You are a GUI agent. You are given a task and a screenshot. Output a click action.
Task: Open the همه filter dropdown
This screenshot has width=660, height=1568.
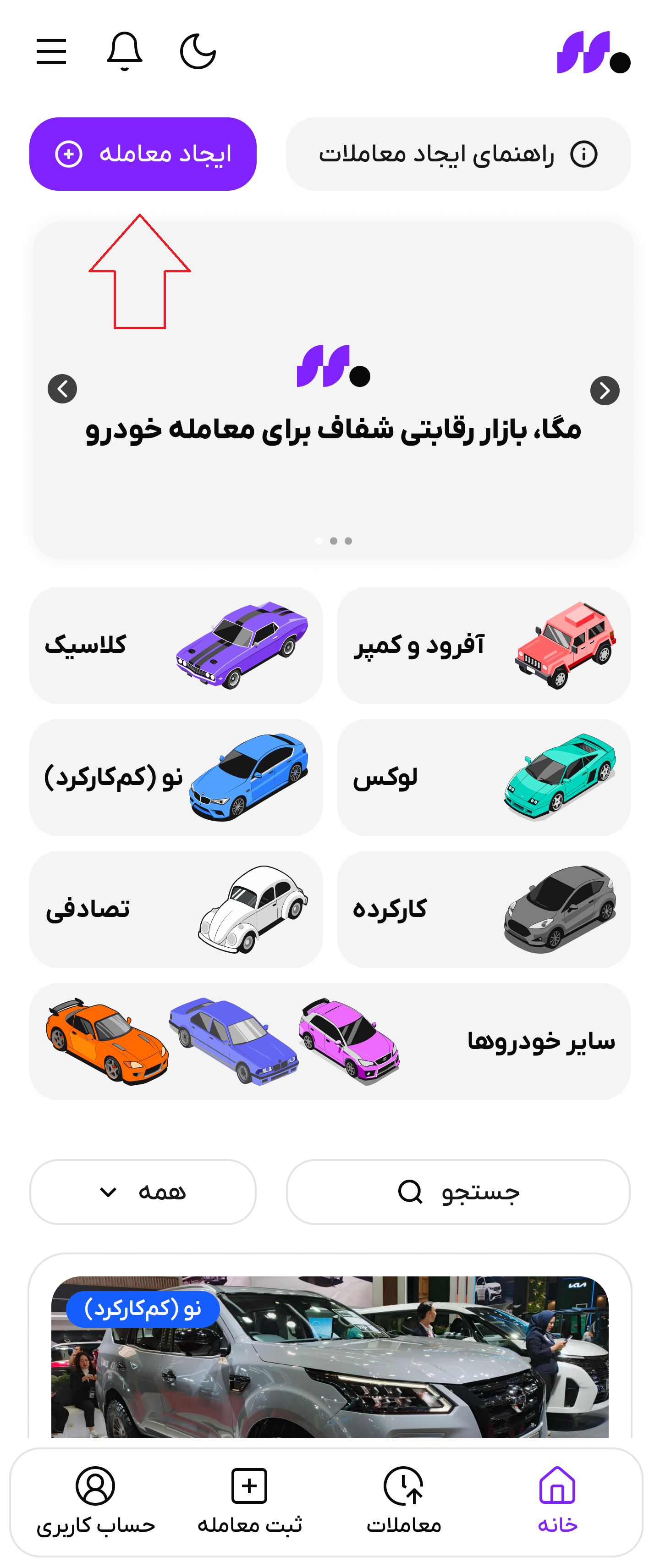click(x=142, y=1191)
